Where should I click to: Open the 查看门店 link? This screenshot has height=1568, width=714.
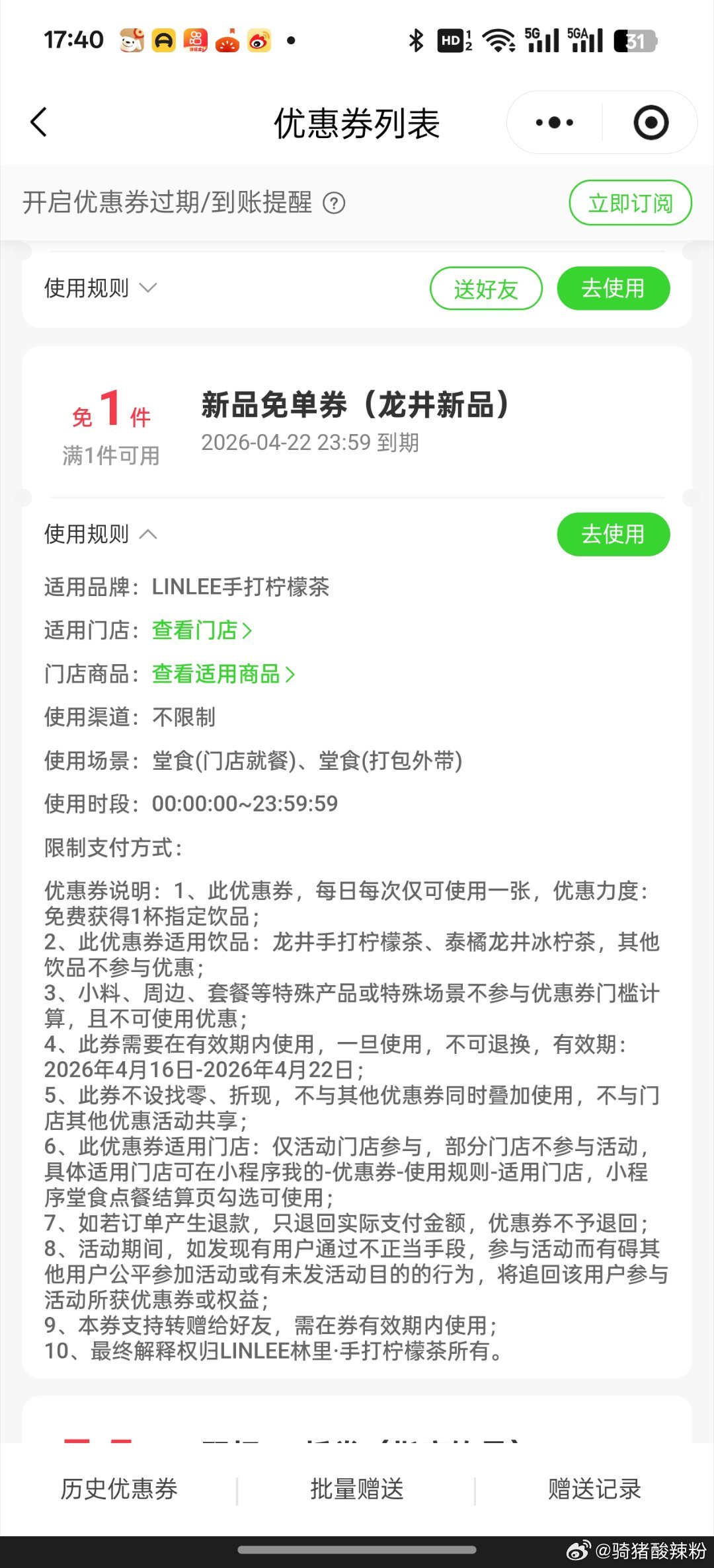202,630
